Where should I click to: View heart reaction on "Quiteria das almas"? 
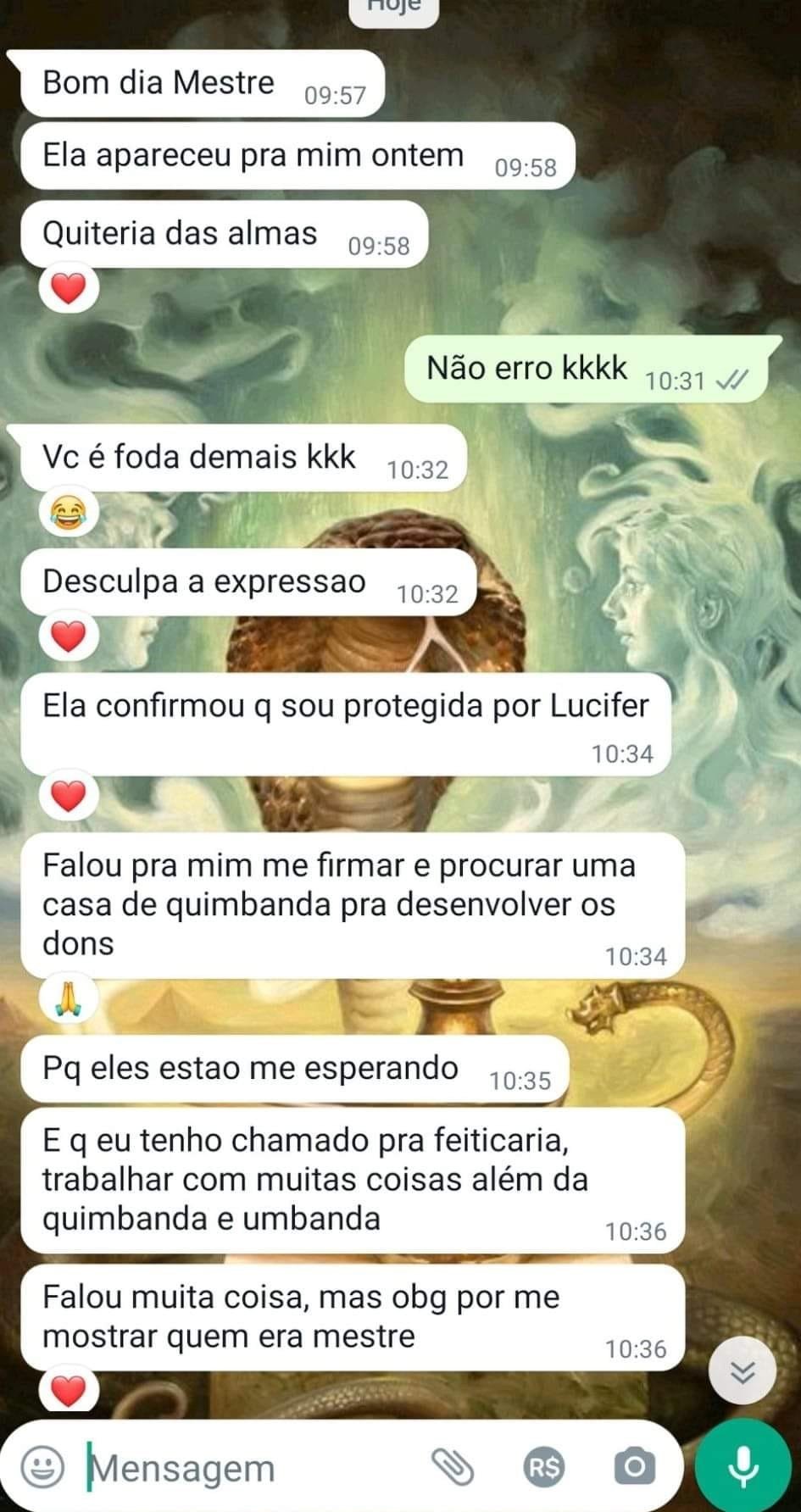(69, 290)
